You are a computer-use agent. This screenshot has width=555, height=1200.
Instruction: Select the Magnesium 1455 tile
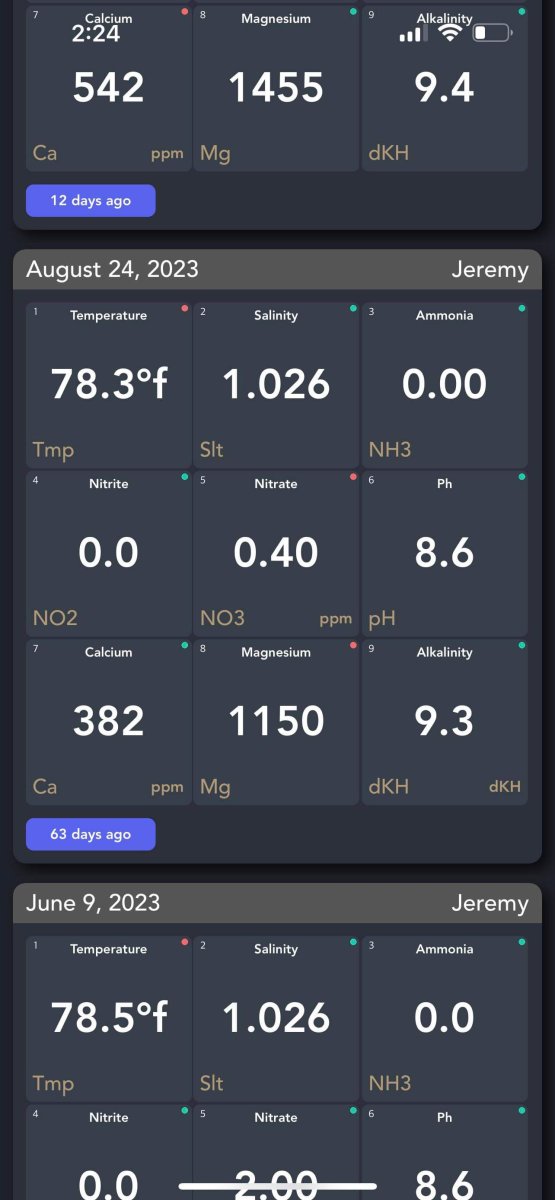coord(276,88)
